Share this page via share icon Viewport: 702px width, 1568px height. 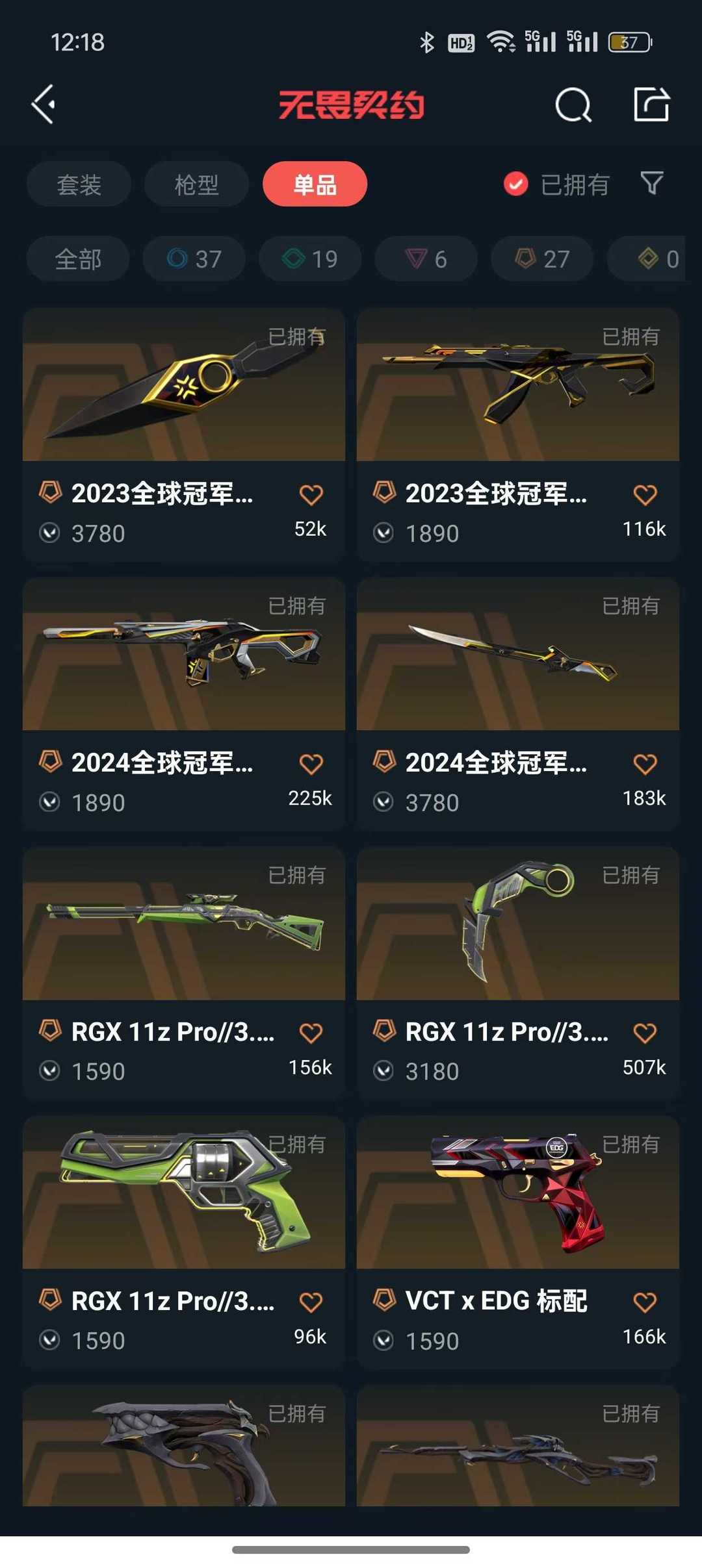point(651,105)
